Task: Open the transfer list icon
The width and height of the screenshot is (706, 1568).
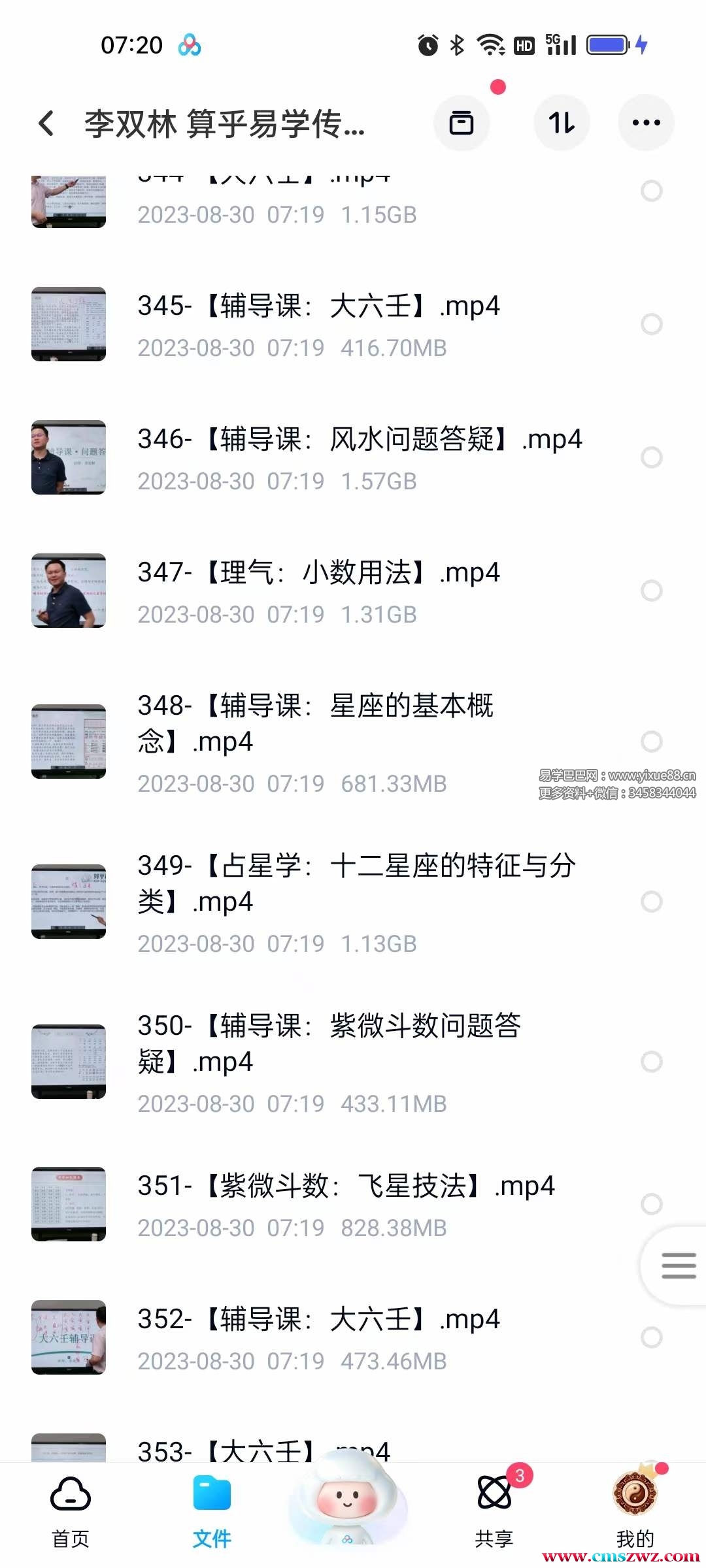Action: coord(462,123)
